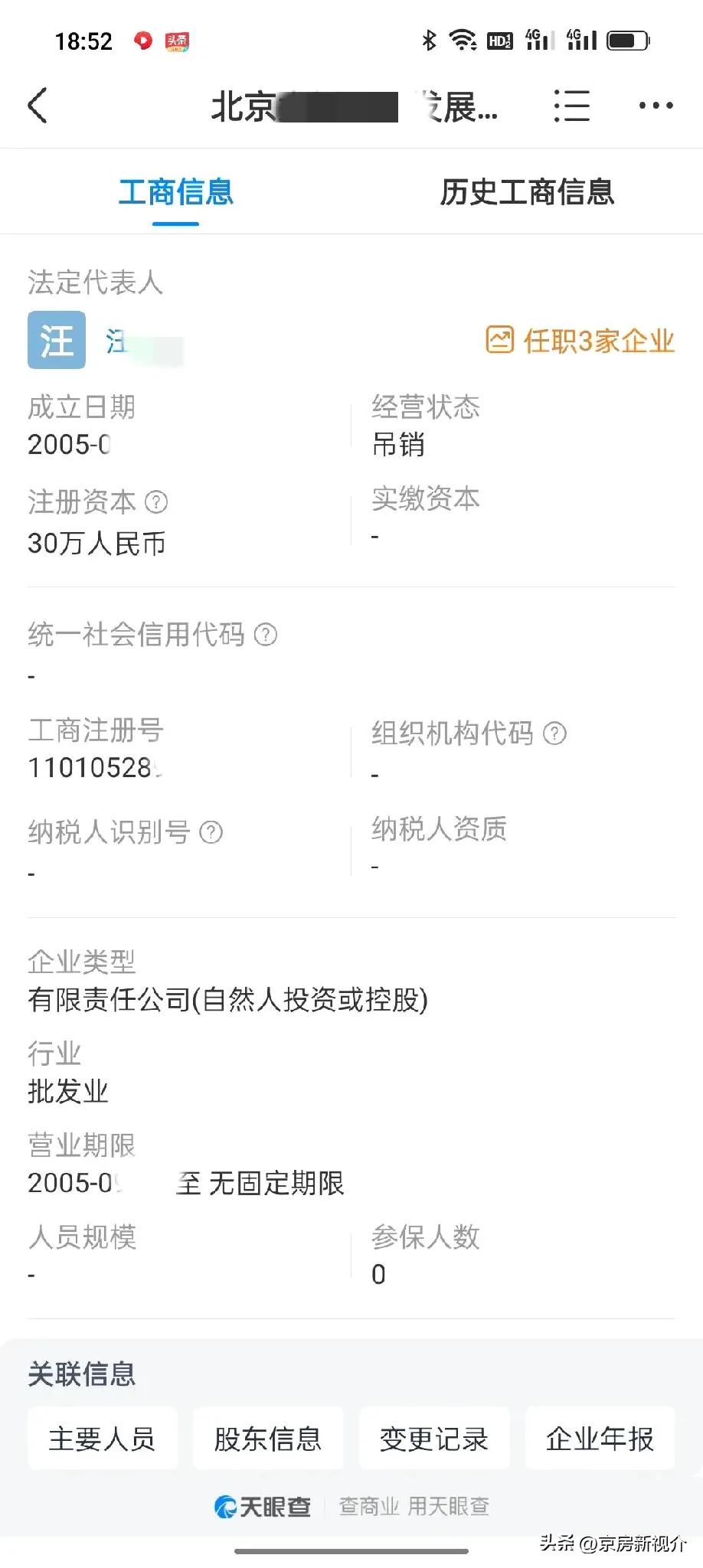Open the three-dot overflow menu
The width and height of the screenshot is (703, 1568).
coord(656,106)
